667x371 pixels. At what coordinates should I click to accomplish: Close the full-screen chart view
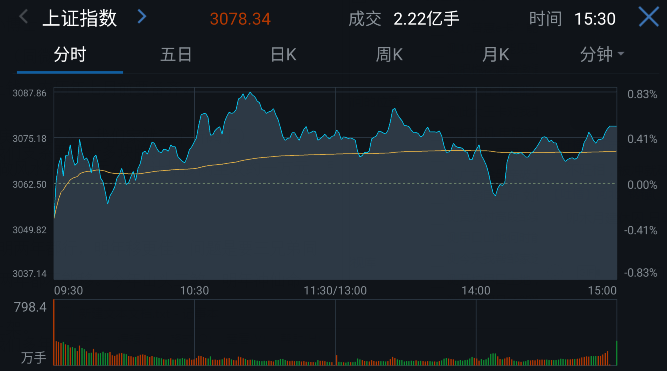pyautogui.click(x=648, y=17)
